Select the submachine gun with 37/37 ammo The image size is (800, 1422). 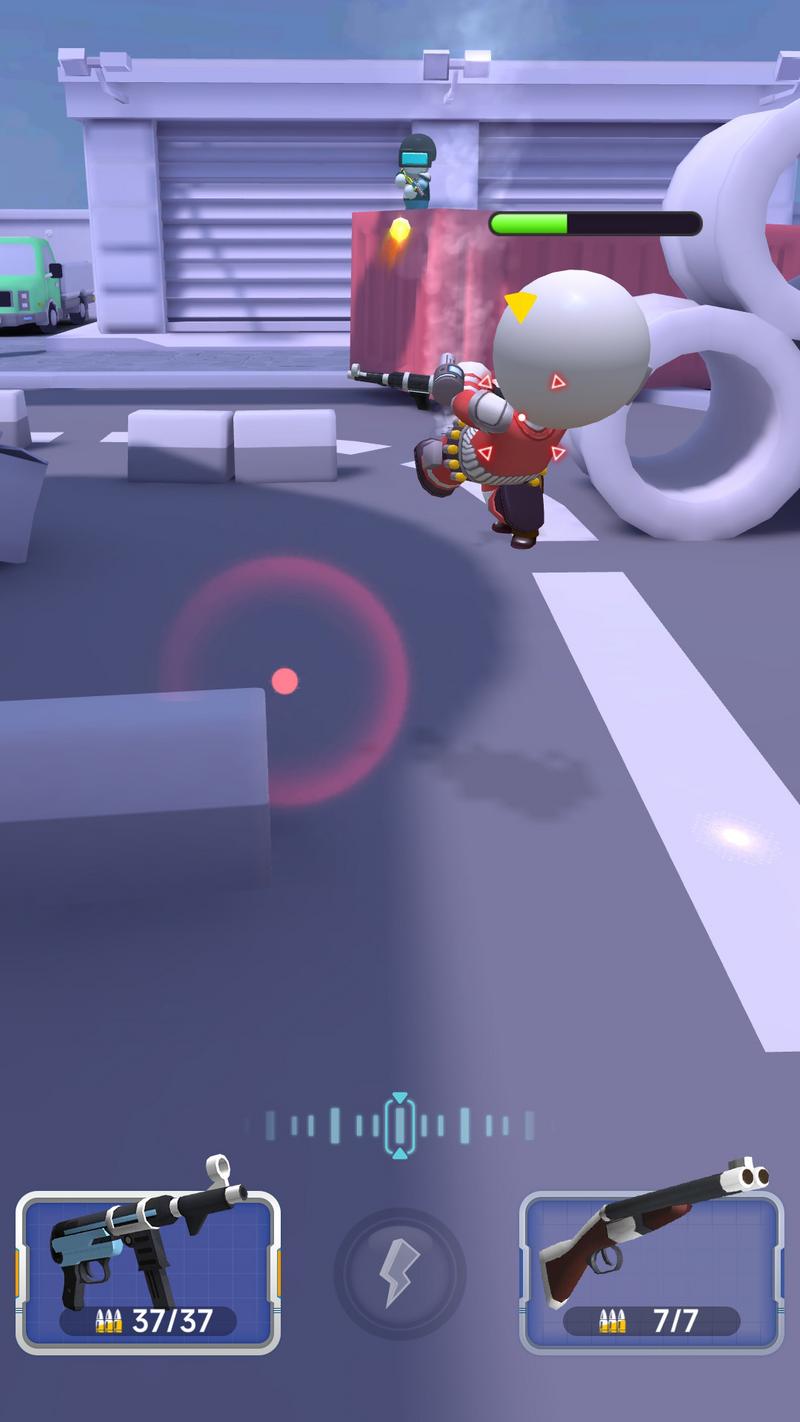click(148, 1270)
